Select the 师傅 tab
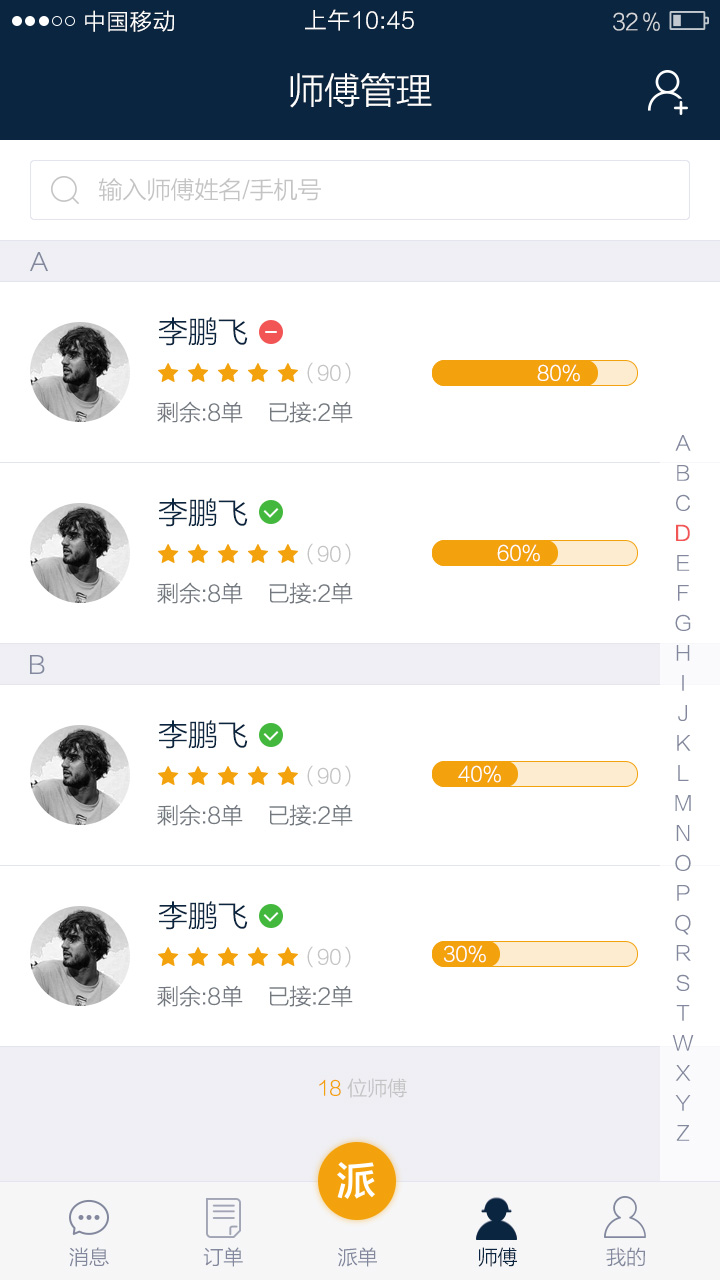The height and width of the screenshot is (1280, 720). click(496, 1232)
